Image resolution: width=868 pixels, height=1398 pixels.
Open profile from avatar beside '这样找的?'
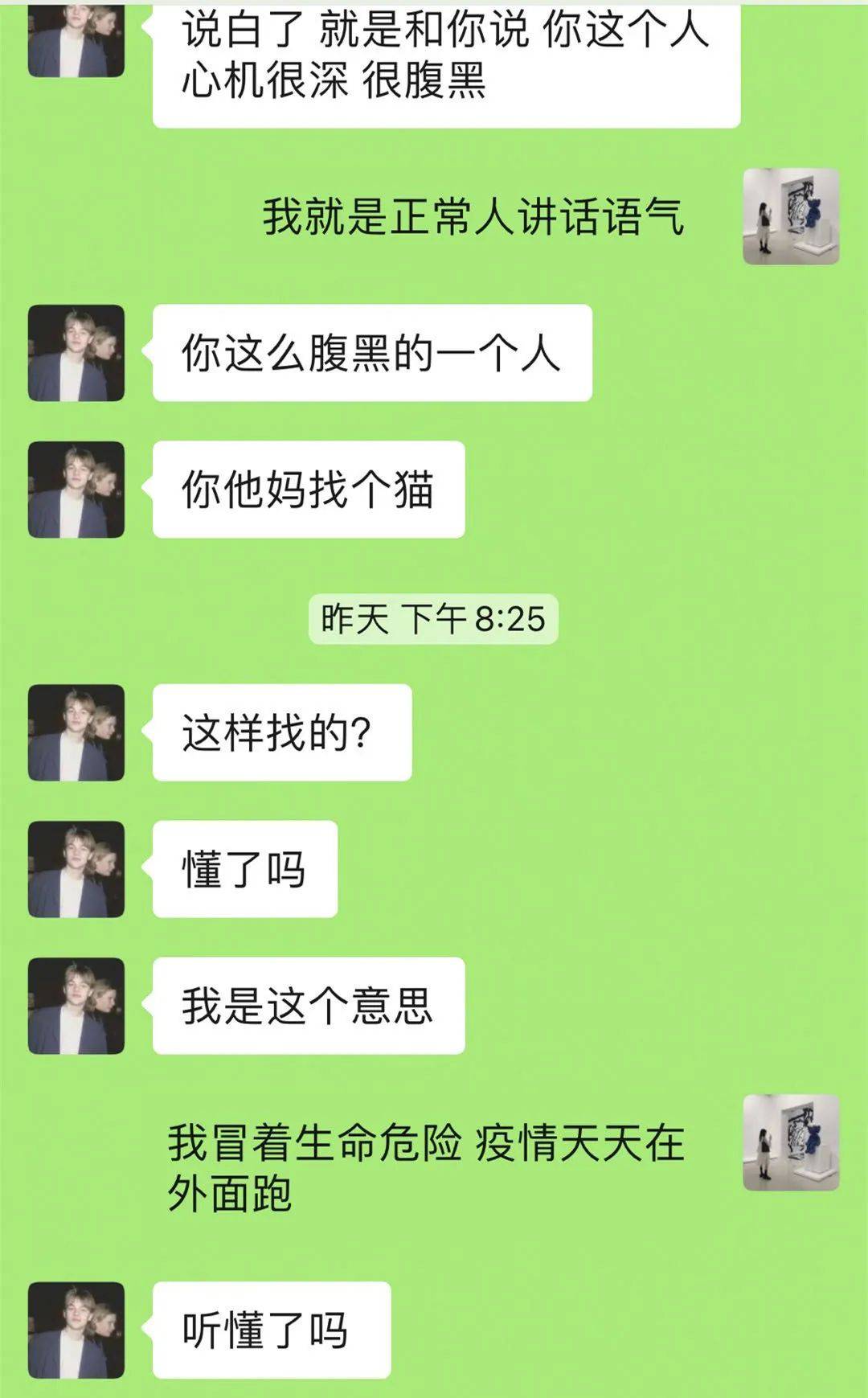pos(76,732)
